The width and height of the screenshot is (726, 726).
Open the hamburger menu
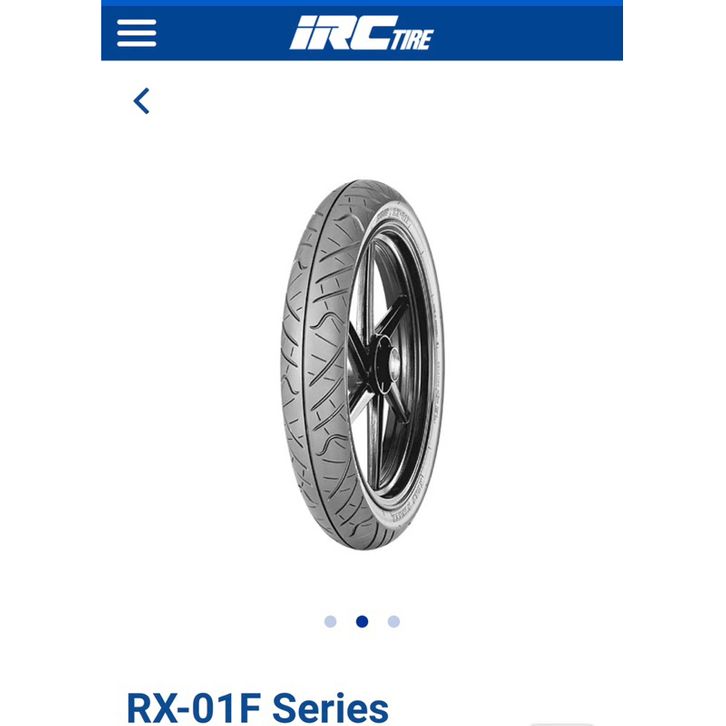pos(136,33)
